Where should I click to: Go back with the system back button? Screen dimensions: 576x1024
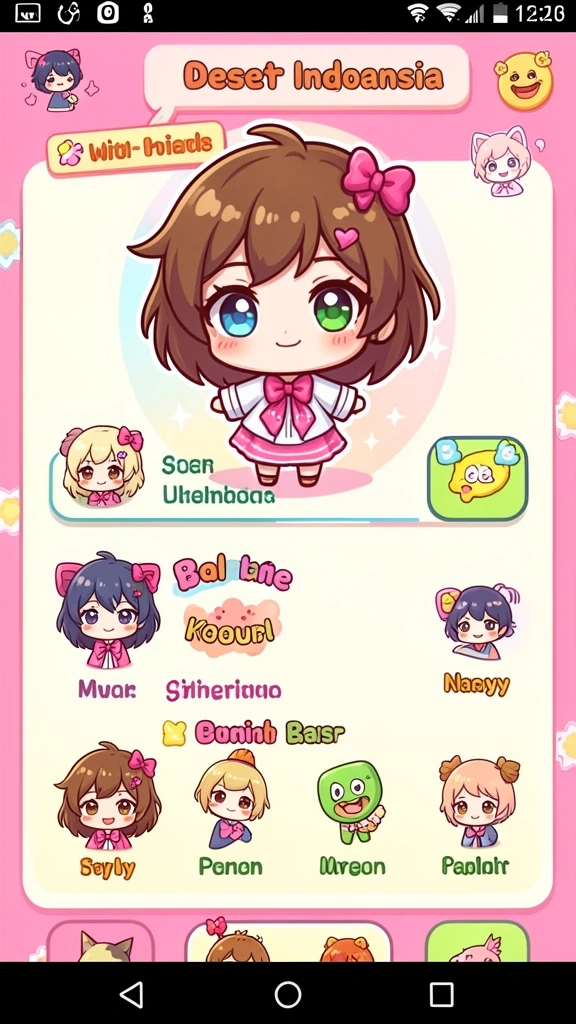(x=133, y=995)
